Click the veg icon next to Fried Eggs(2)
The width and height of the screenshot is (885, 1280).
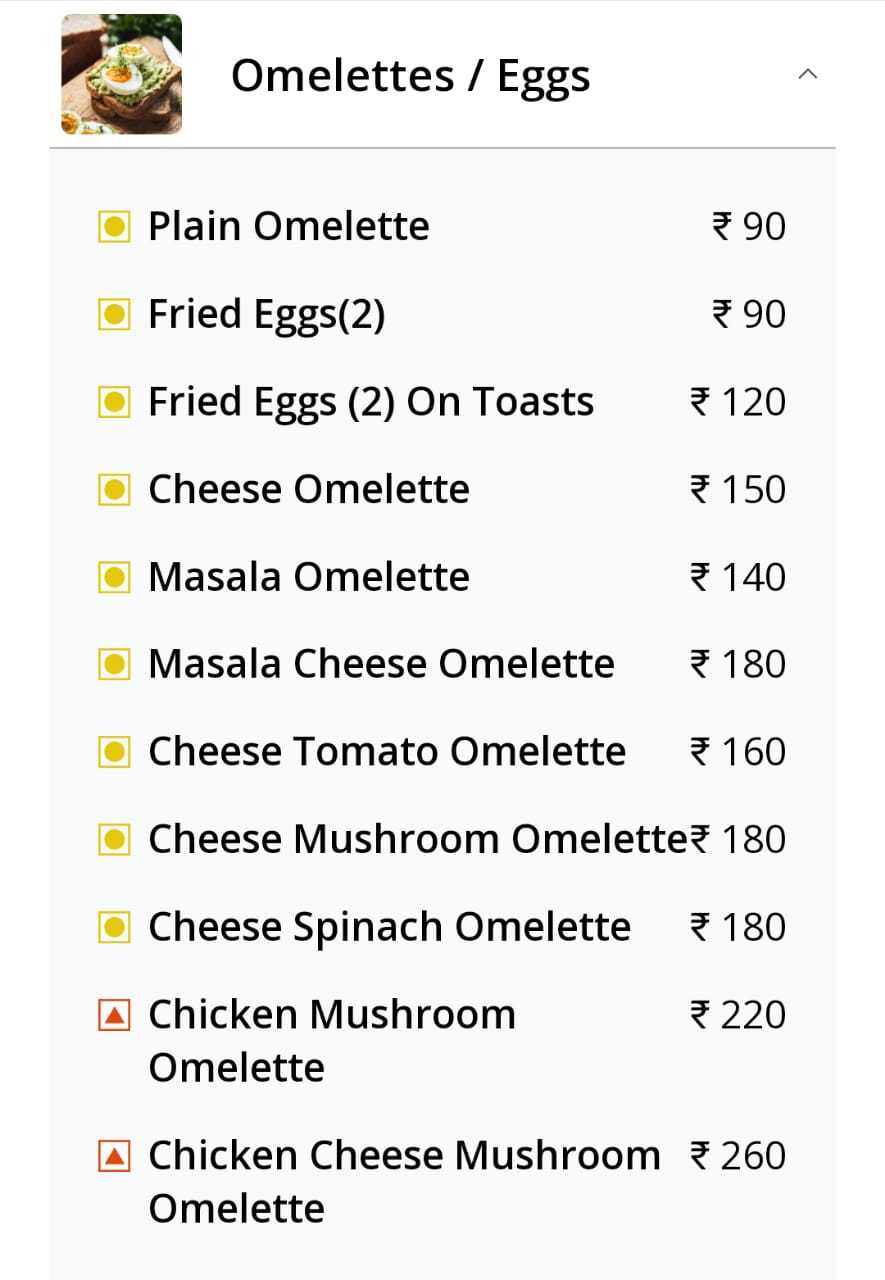point(113,314)
